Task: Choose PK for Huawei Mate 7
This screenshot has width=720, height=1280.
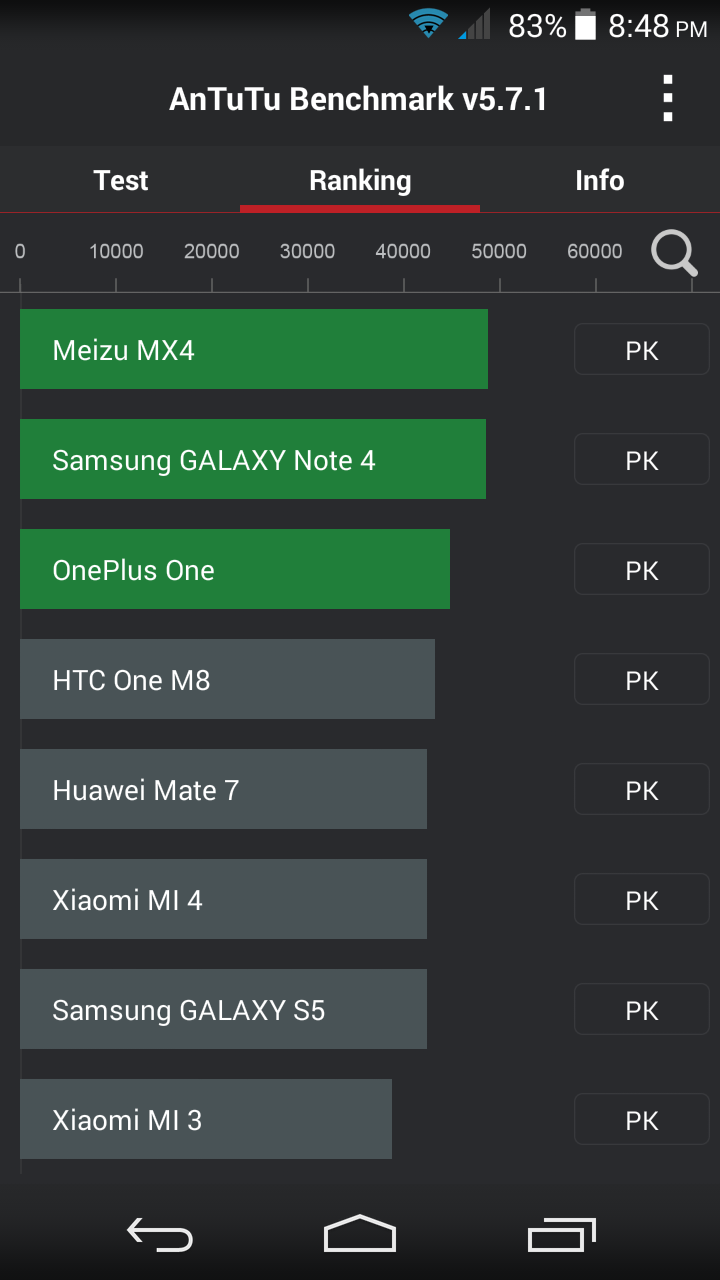Action: coord(641,790)
